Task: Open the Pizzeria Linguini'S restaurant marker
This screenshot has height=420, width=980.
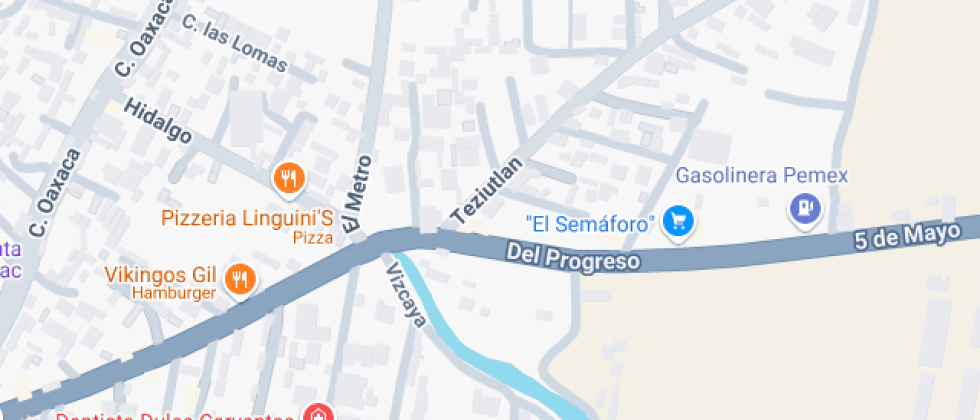Action: point(289,179)
